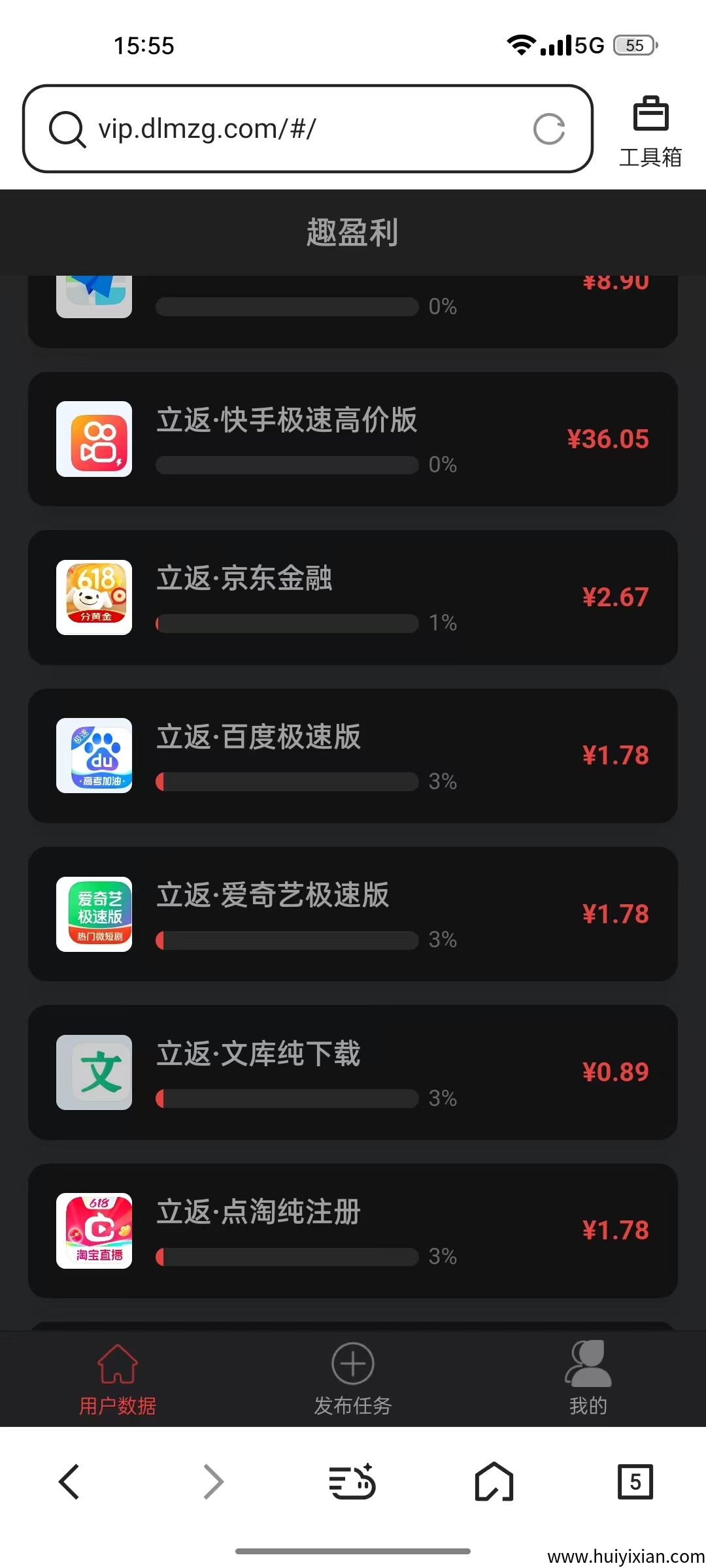This screenshot has height=1568, width=706.
Task: Open the 立返·快手极速高价版 task card
Action: coord(353,439)
